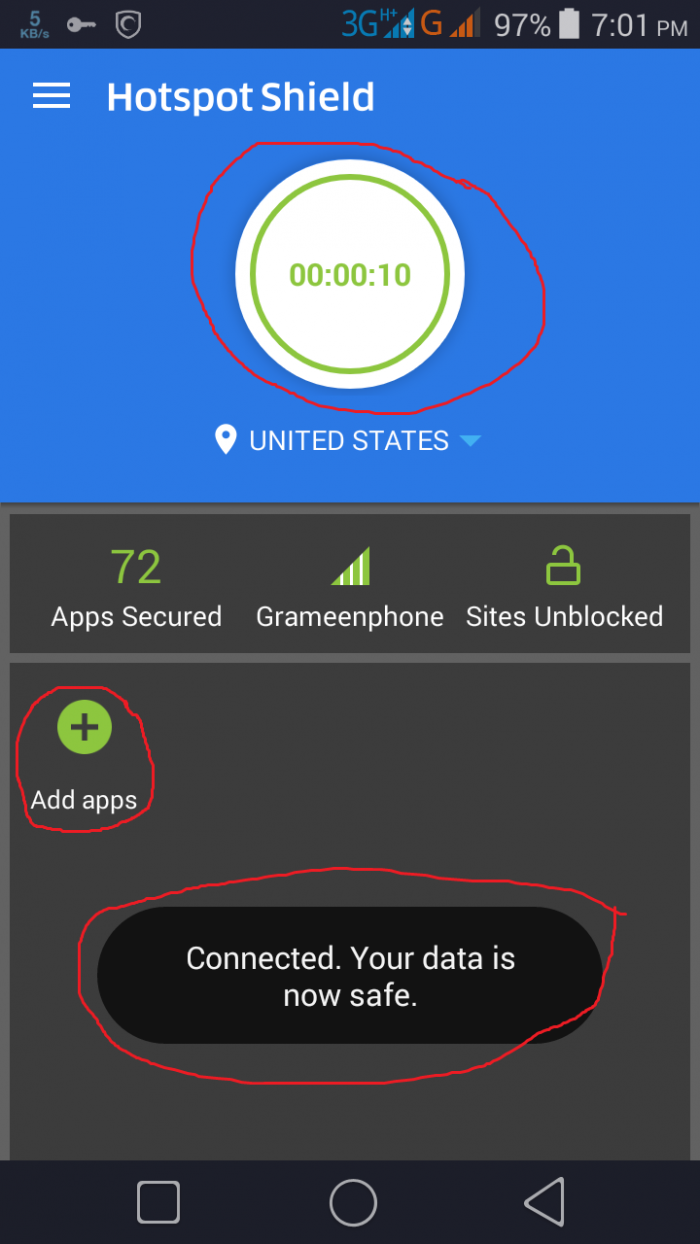Return to the home screen

(x=352, y=1201)
